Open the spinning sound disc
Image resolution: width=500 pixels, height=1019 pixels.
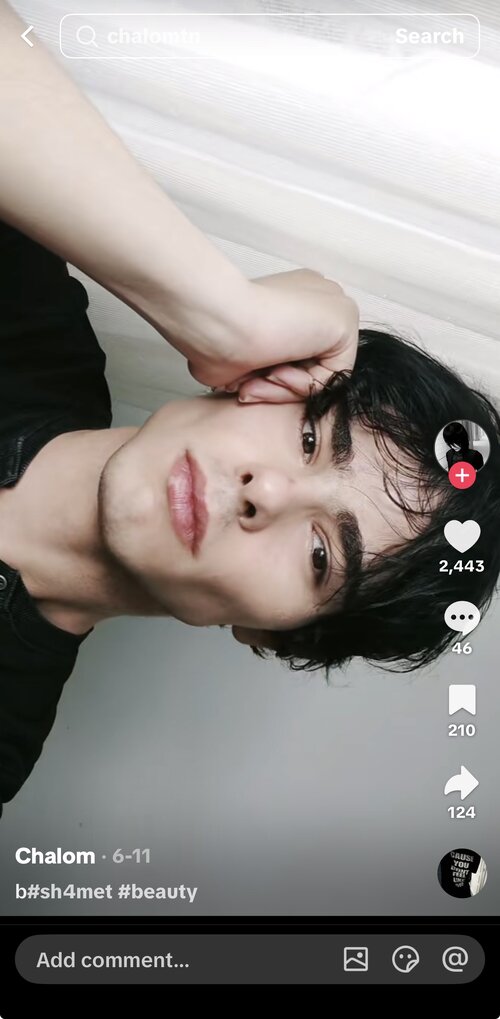point(462,873)
